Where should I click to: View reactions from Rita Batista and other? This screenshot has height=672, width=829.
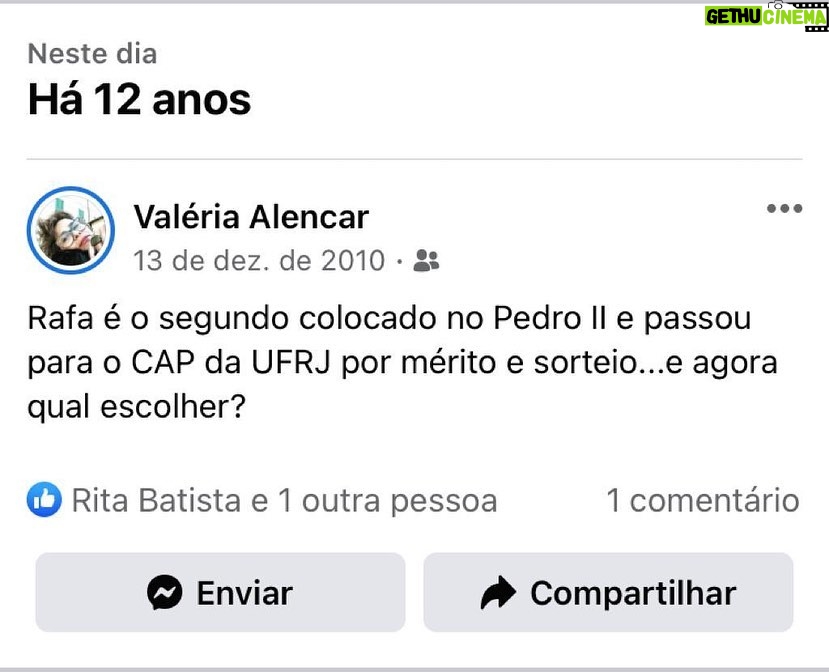coord(264,500)
